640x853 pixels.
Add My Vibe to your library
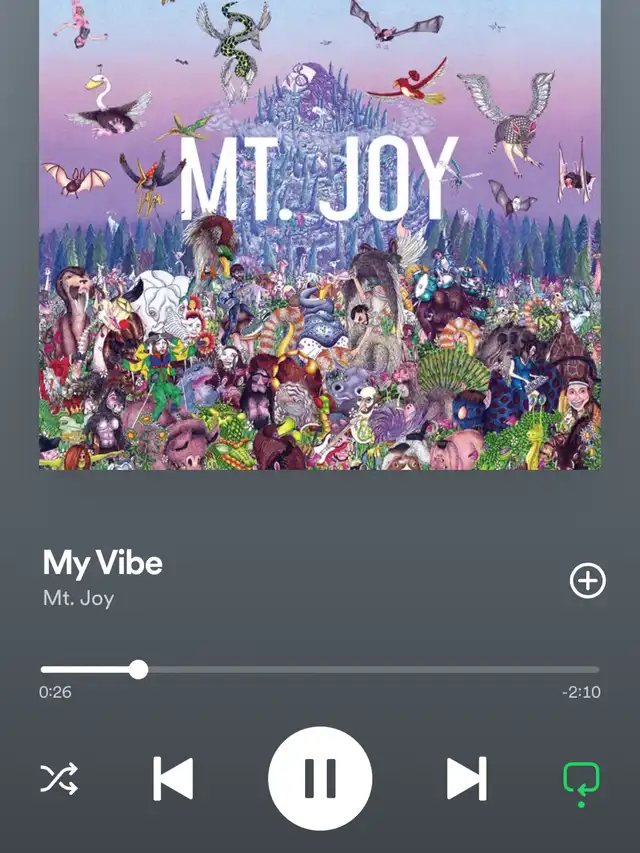(587, 580)
